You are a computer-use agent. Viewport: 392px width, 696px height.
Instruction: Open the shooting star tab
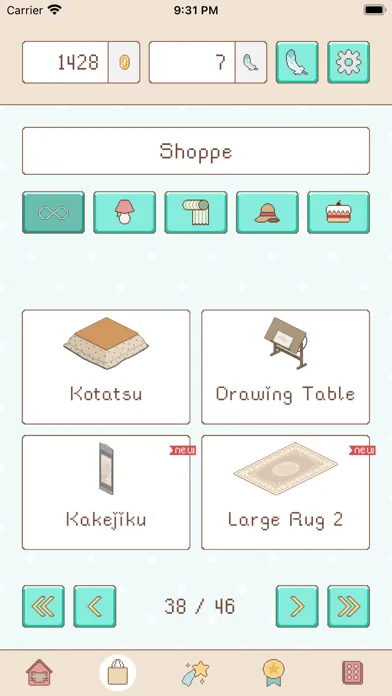coord(196,672)
